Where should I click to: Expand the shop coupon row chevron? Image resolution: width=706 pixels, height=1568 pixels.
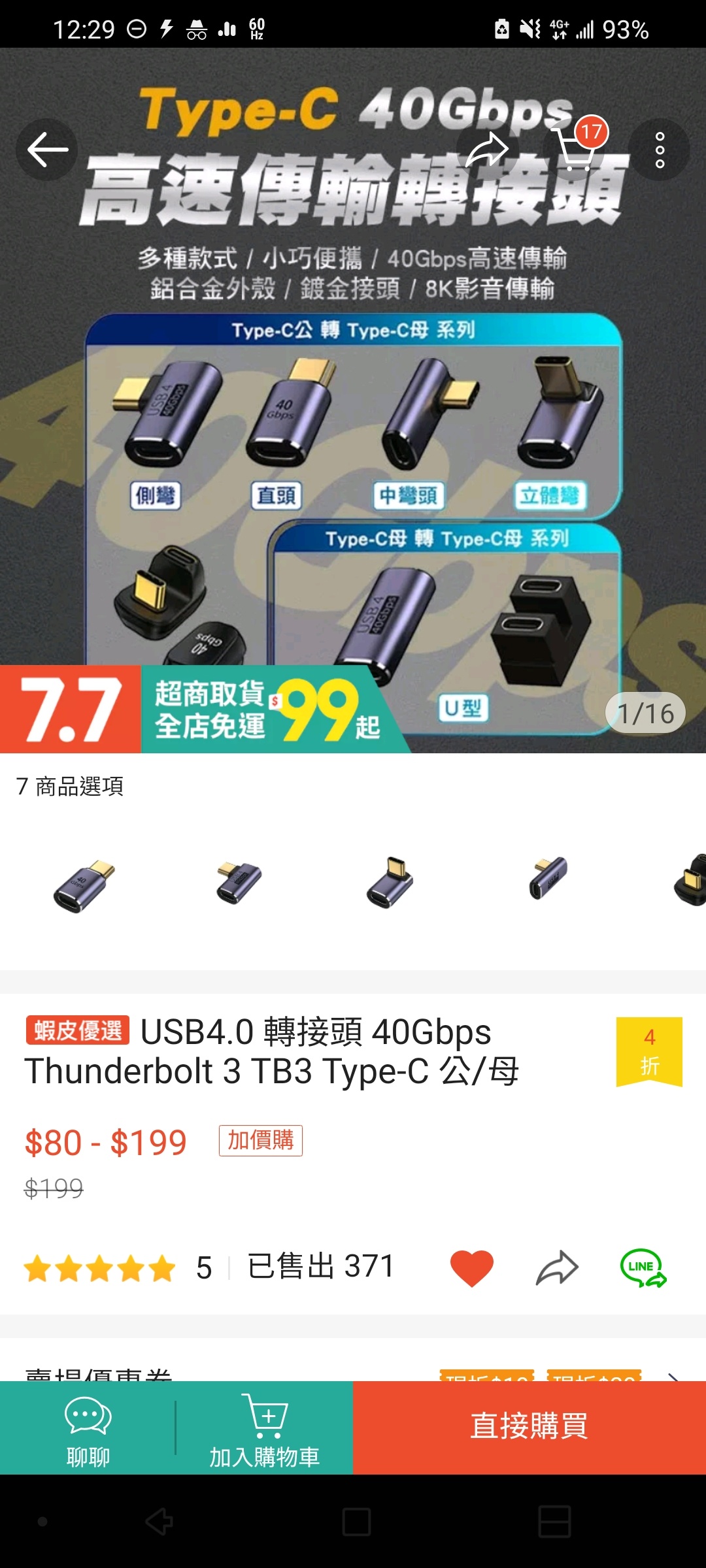click(673, 1375)
